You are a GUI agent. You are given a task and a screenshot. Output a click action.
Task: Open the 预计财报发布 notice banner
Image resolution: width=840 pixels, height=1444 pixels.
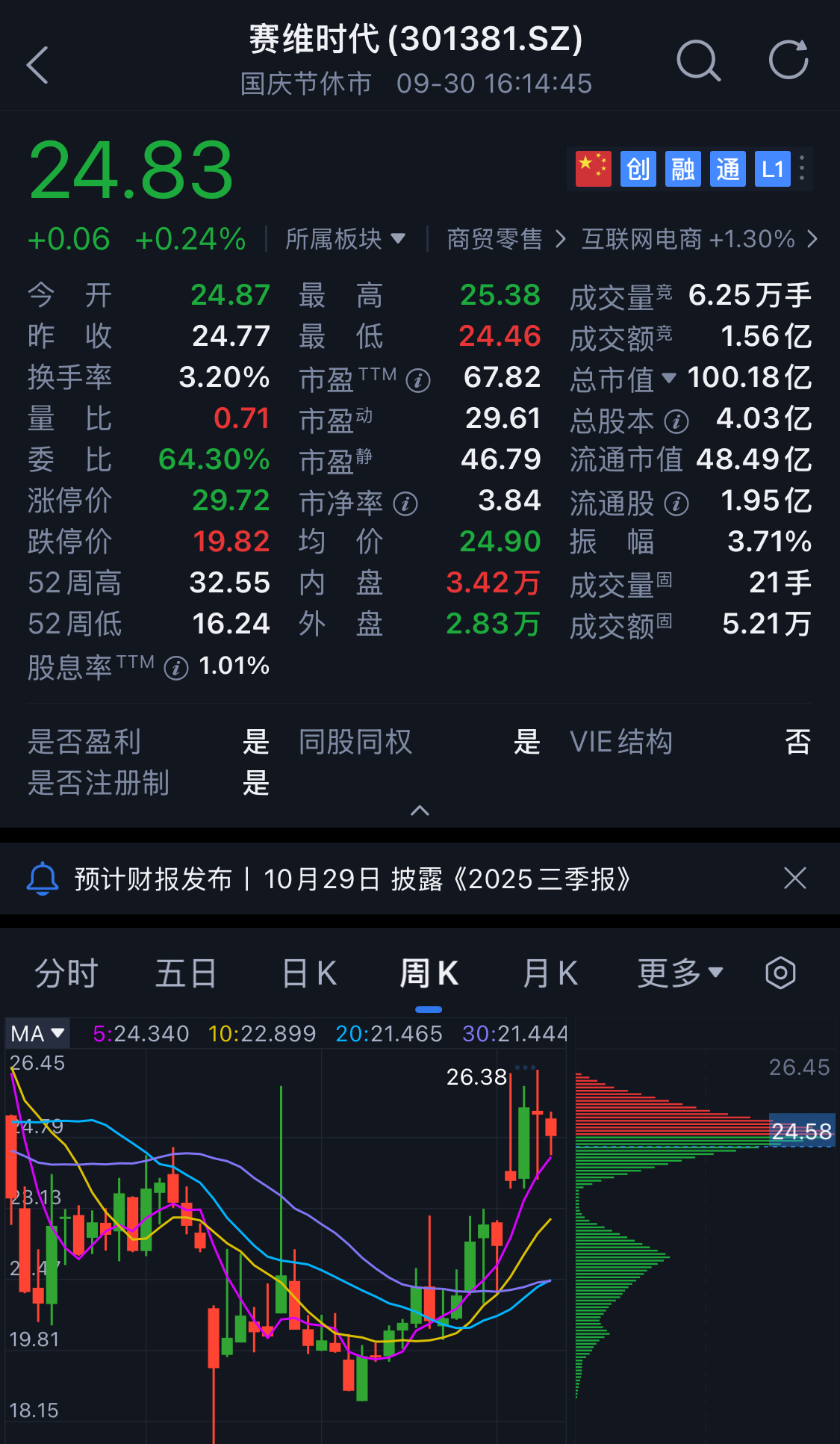[x=351, y=879]
